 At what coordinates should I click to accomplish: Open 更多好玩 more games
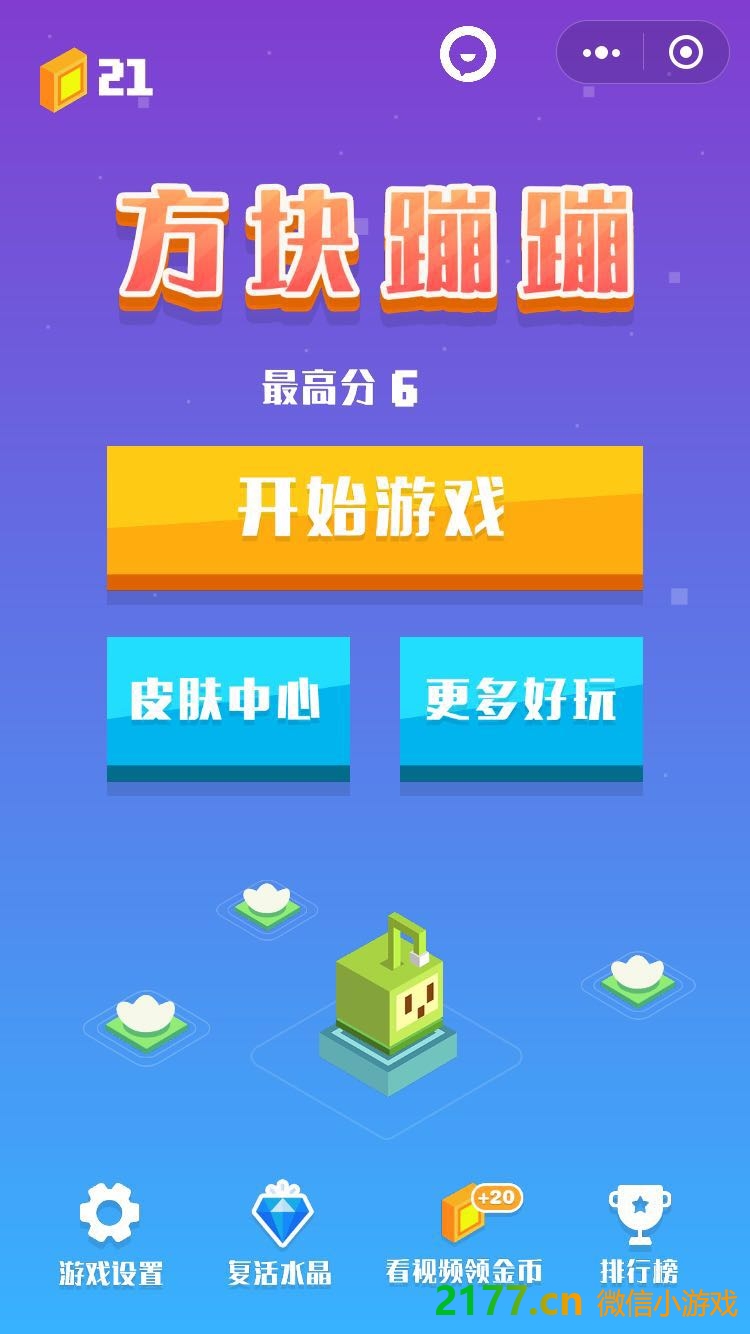coord(521,703)
